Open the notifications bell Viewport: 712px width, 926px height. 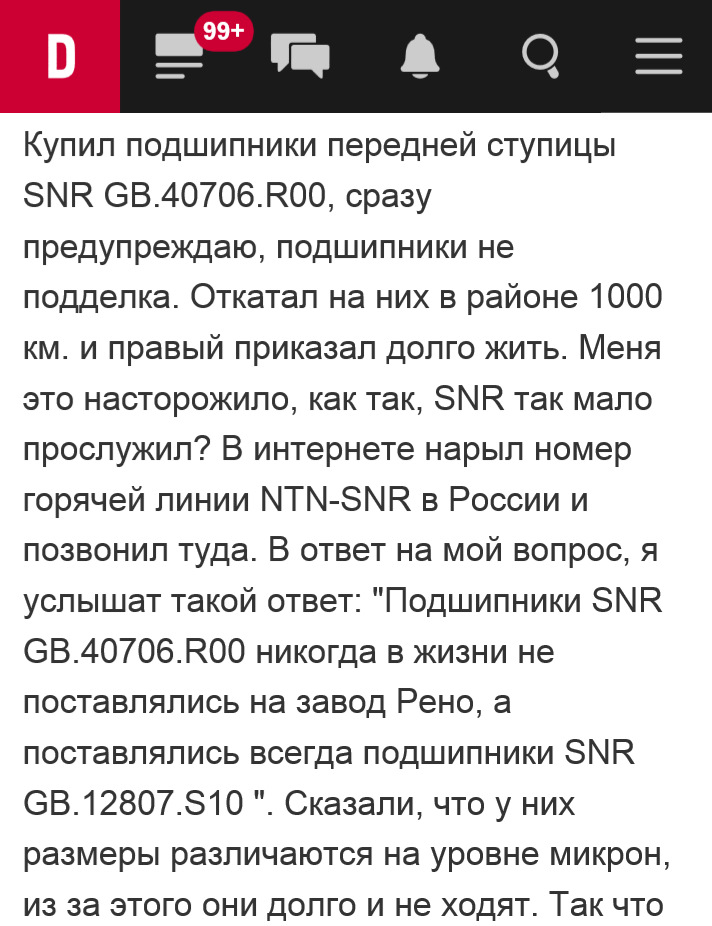coord(420,56)
